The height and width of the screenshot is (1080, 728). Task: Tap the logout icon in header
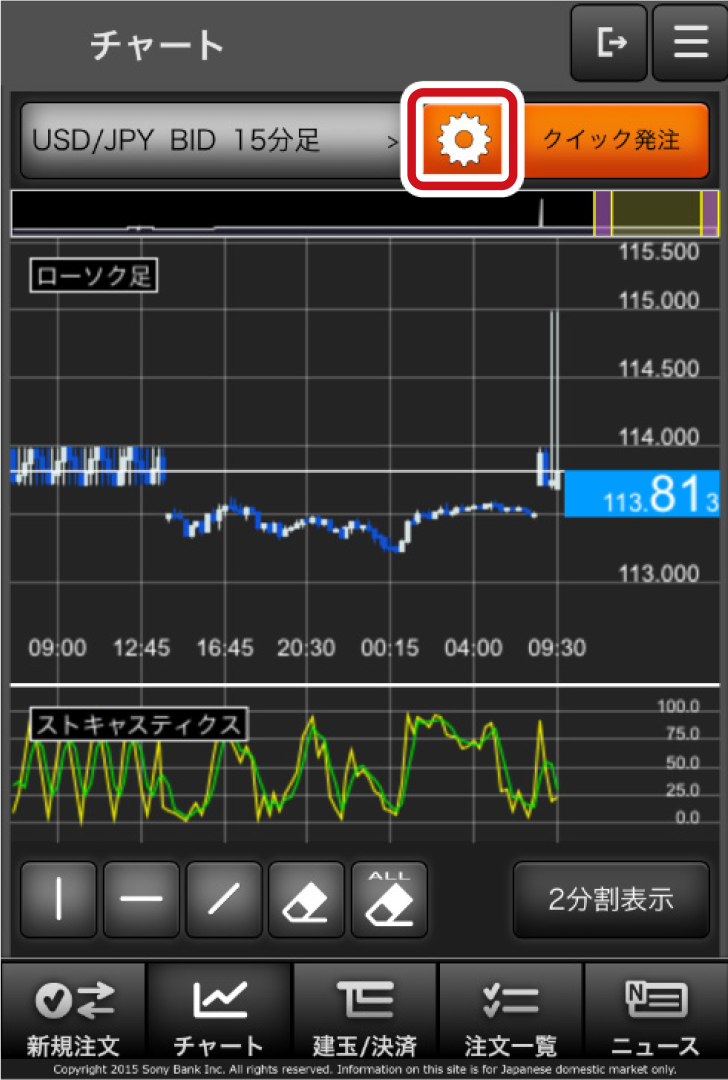point(609,43)
